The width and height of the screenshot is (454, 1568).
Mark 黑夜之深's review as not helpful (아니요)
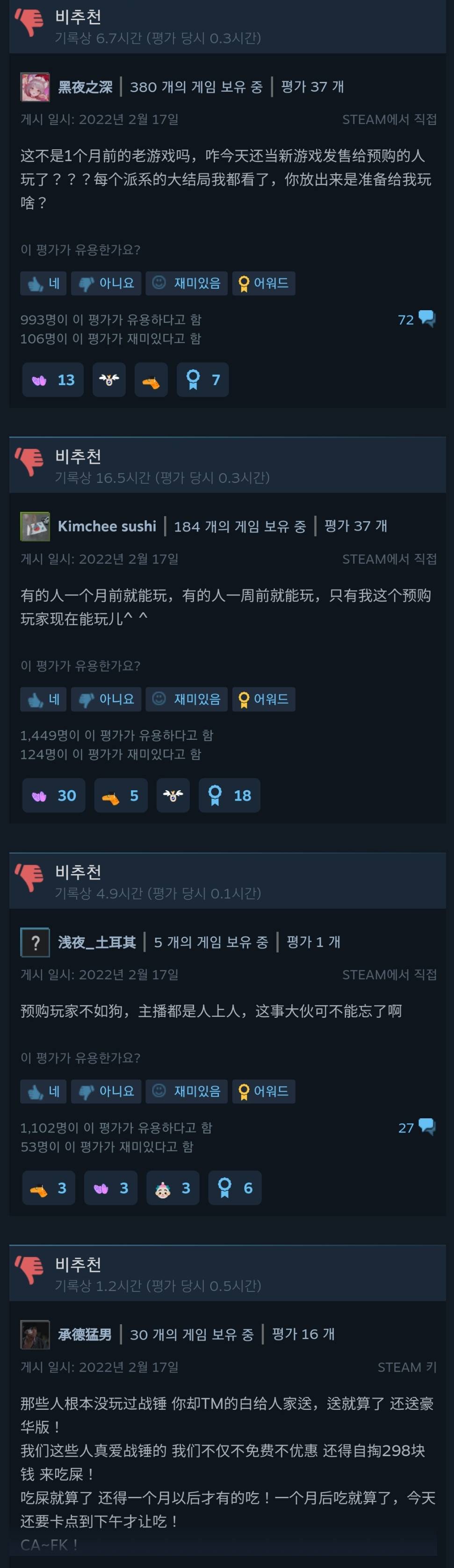[x=107, y=283]
